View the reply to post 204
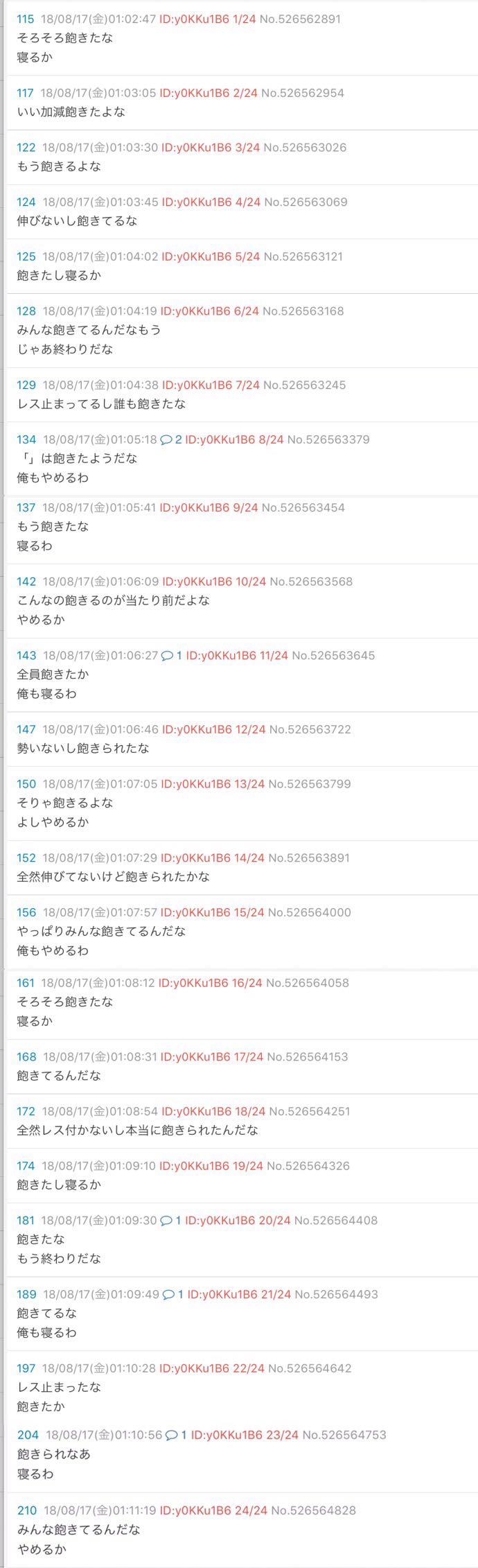Viewport: 478px width, 1568px height. pos(176,1436)
